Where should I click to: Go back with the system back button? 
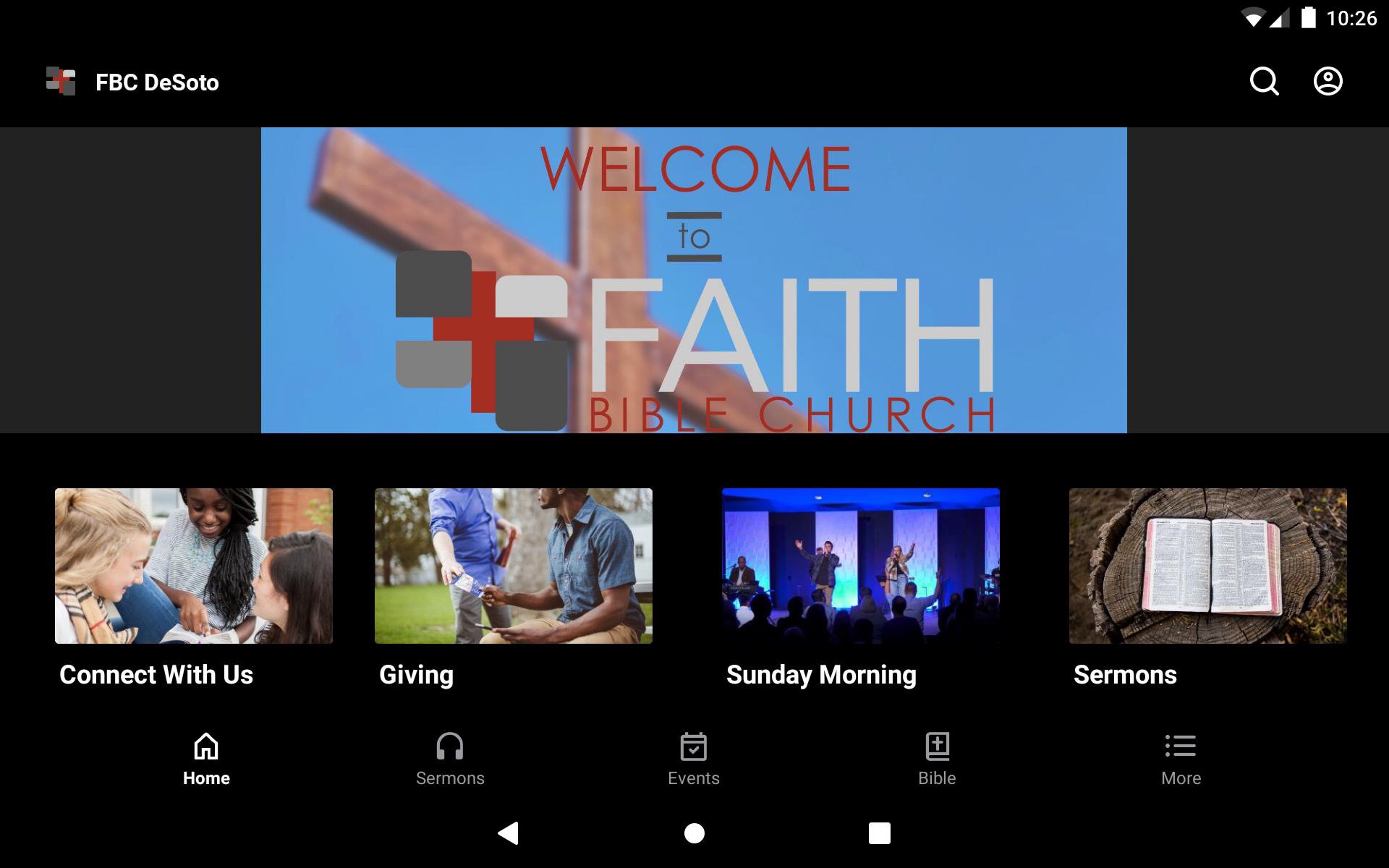pyautogui.click(x=509, y=833)
